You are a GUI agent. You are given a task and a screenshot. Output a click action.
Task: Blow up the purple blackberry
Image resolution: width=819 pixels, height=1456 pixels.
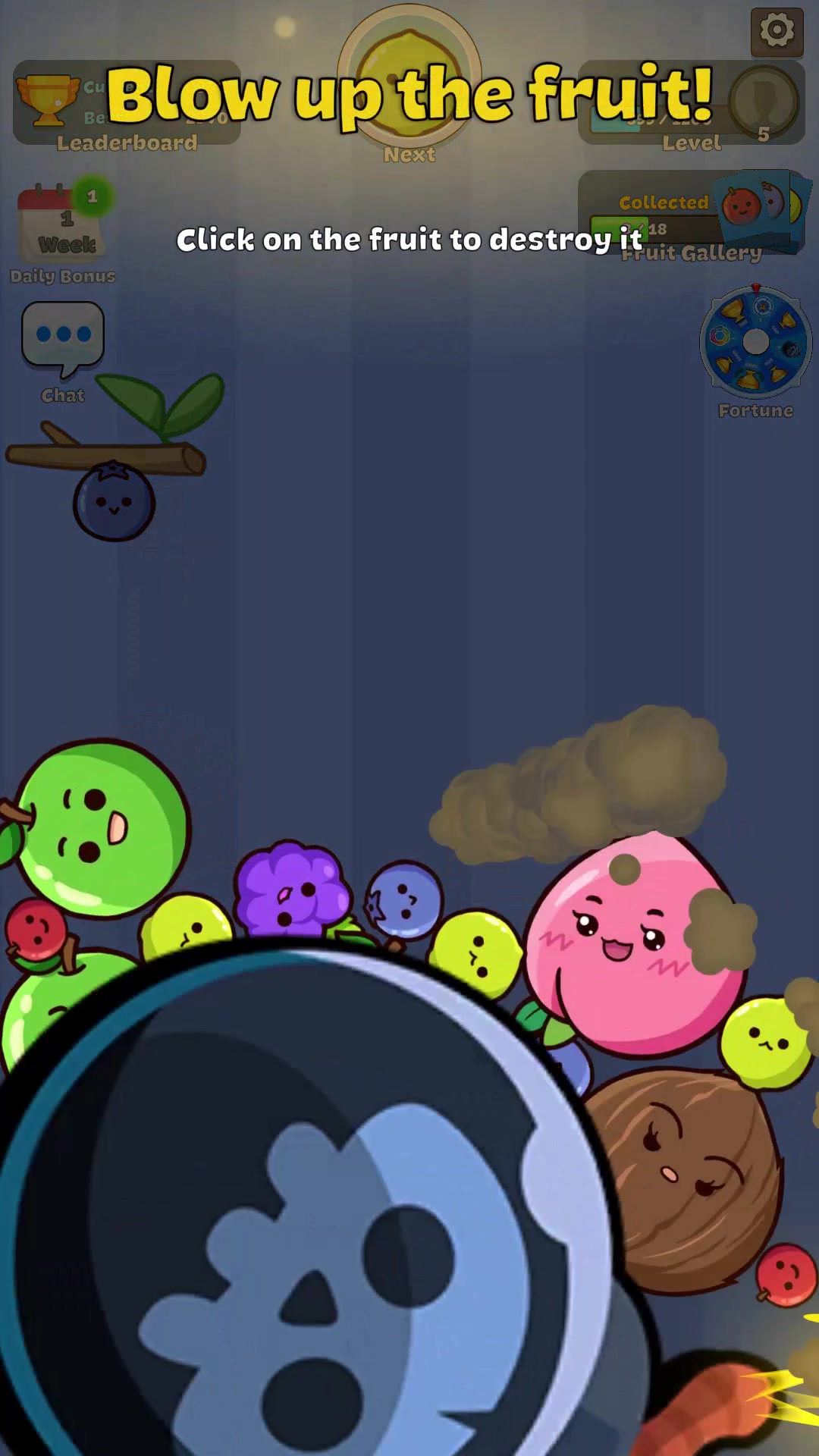291,889
